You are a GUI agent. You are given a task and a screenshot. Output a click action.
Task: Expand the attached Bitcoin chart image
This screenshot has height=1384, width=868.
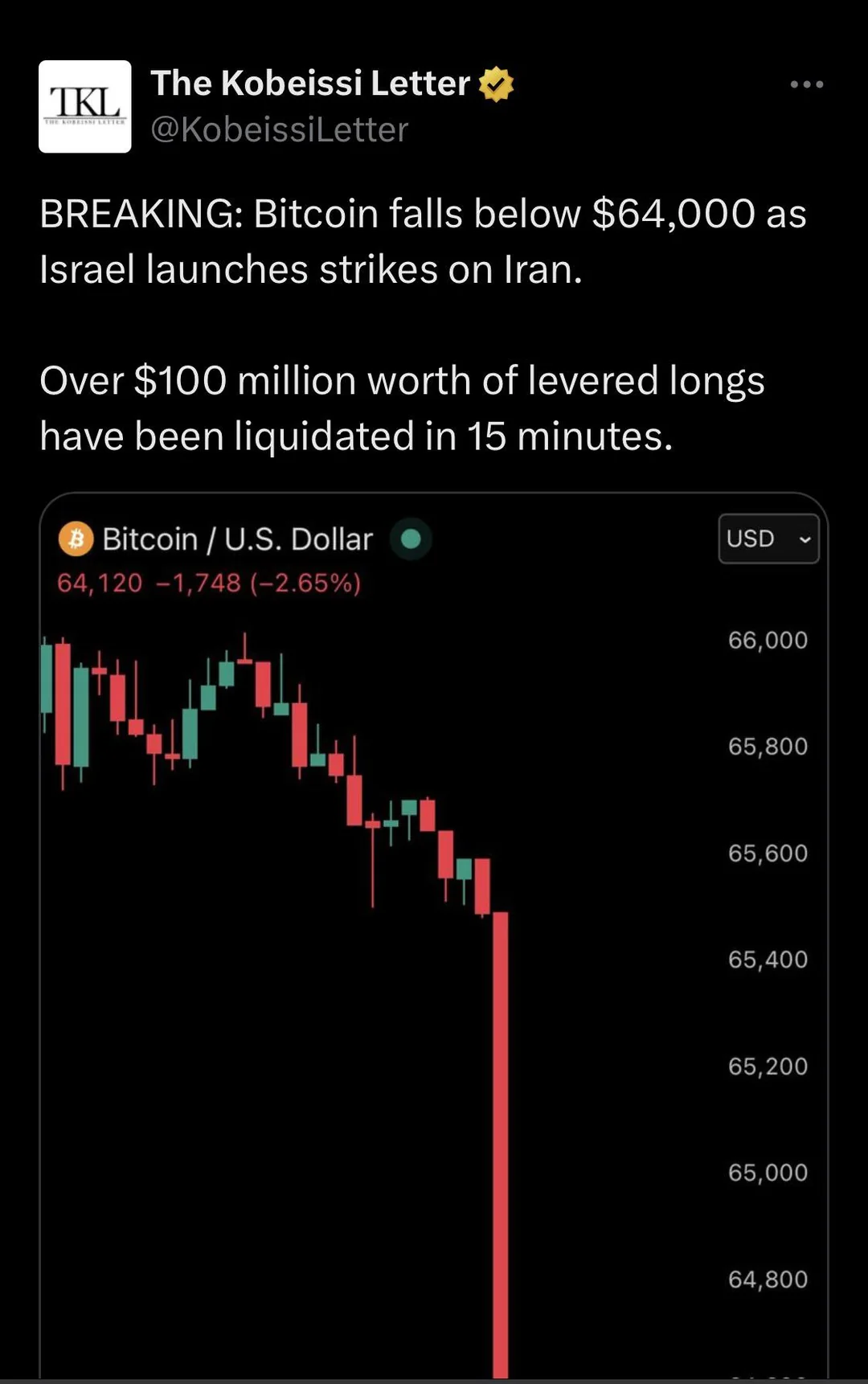tap(434, 964)
